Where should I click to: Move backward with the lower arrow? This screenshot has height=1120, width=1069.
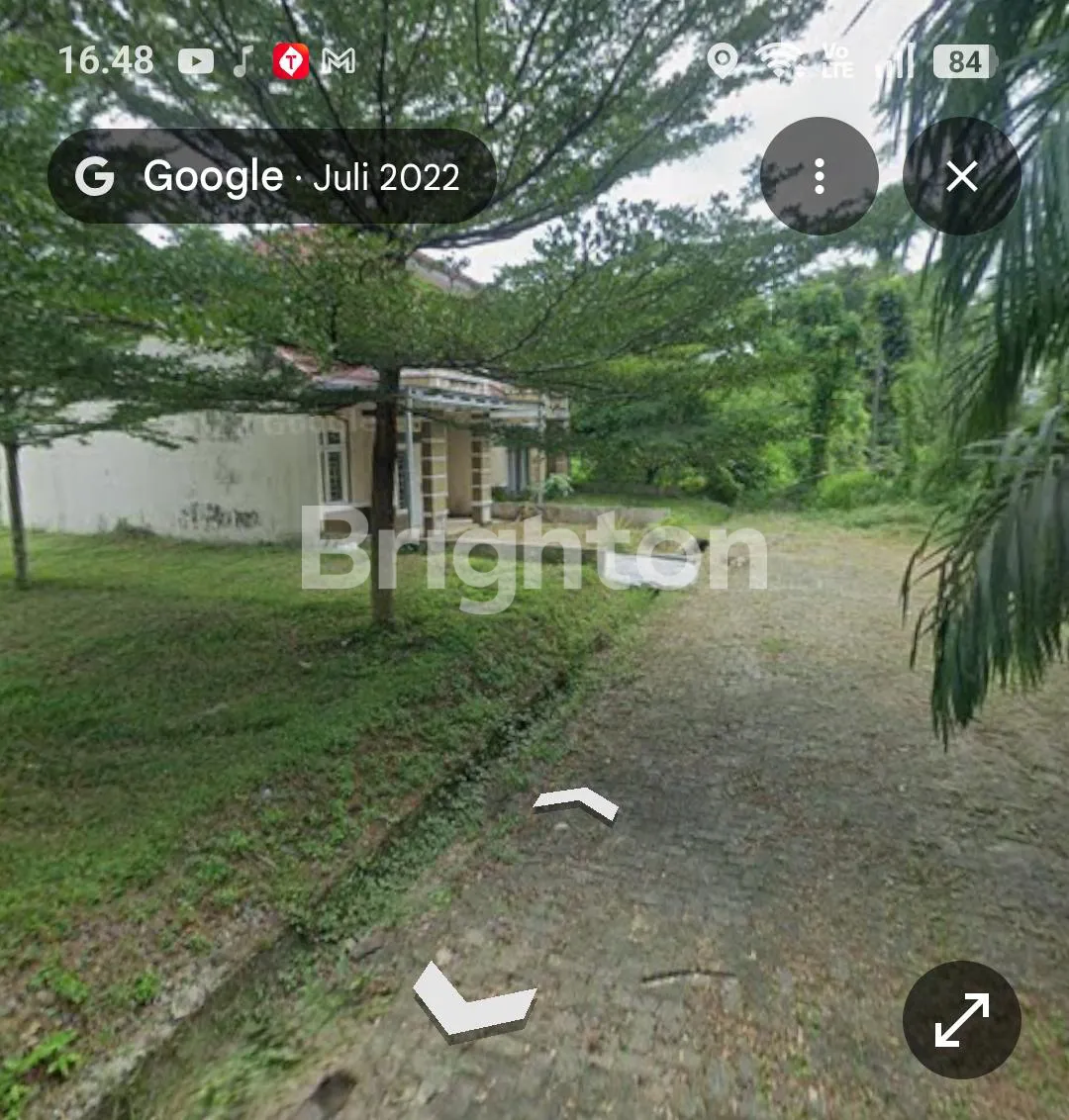click(x=473, y=1002)
